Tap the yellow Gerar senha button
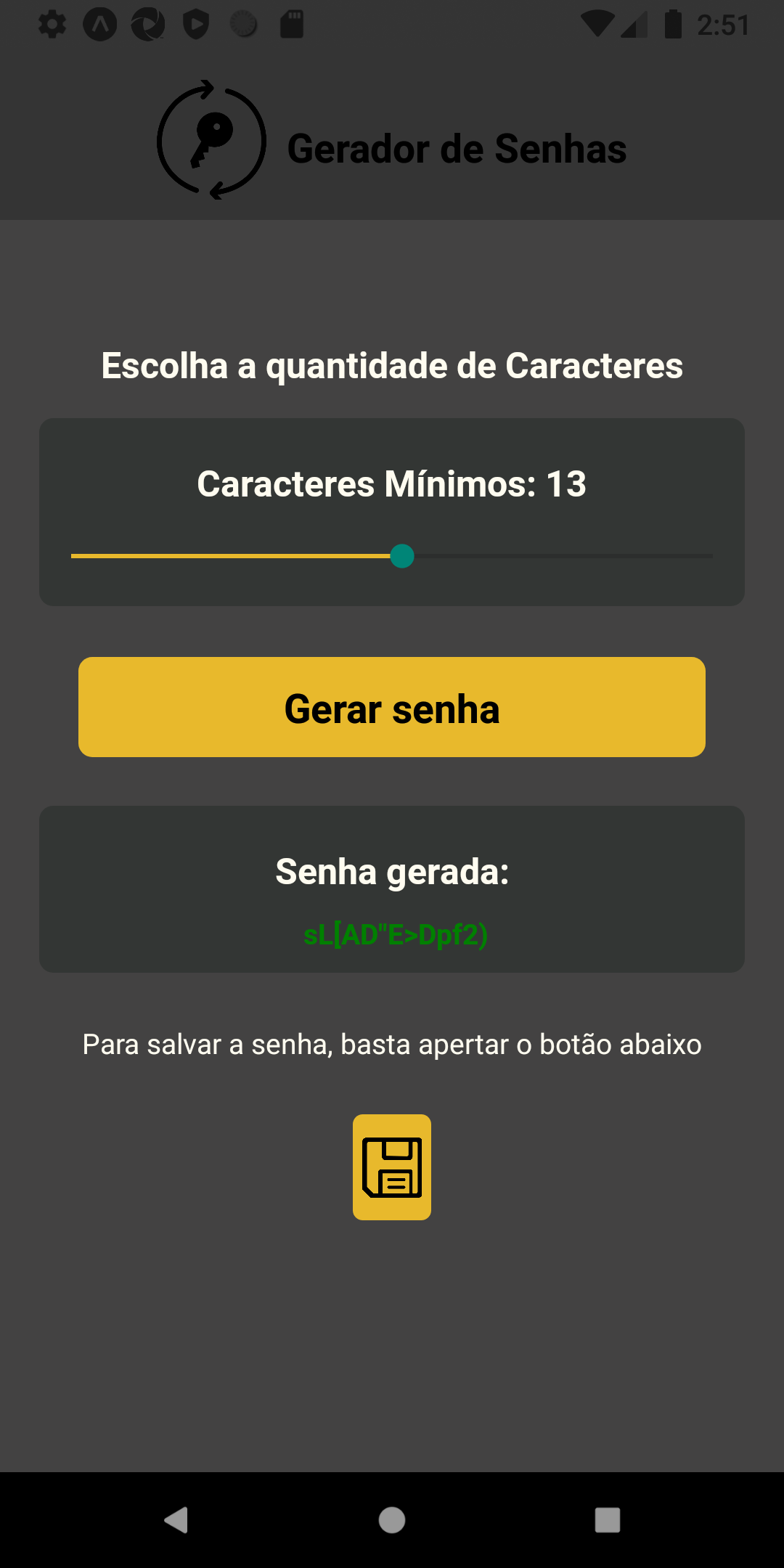The image size is (784, 1568). point(392,707)
